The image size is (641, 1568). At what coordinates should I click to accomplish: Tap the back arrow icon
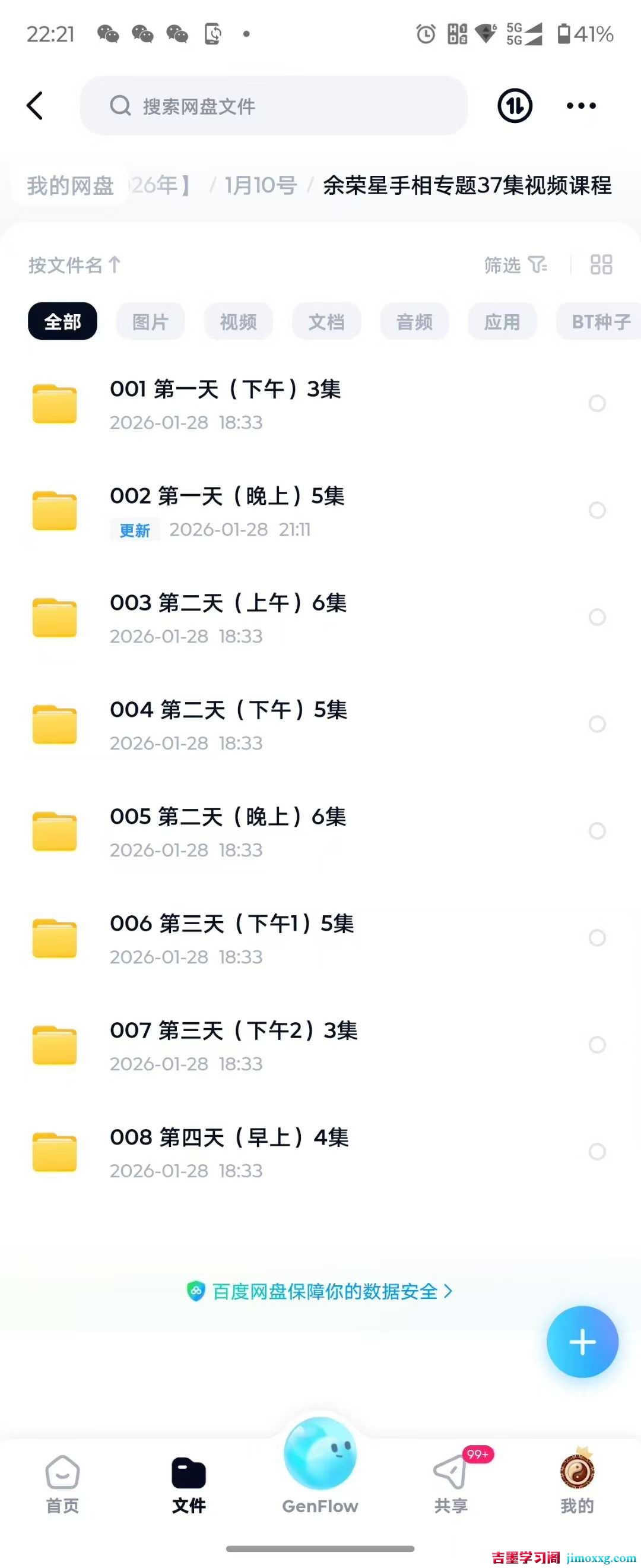pos(34,105)
